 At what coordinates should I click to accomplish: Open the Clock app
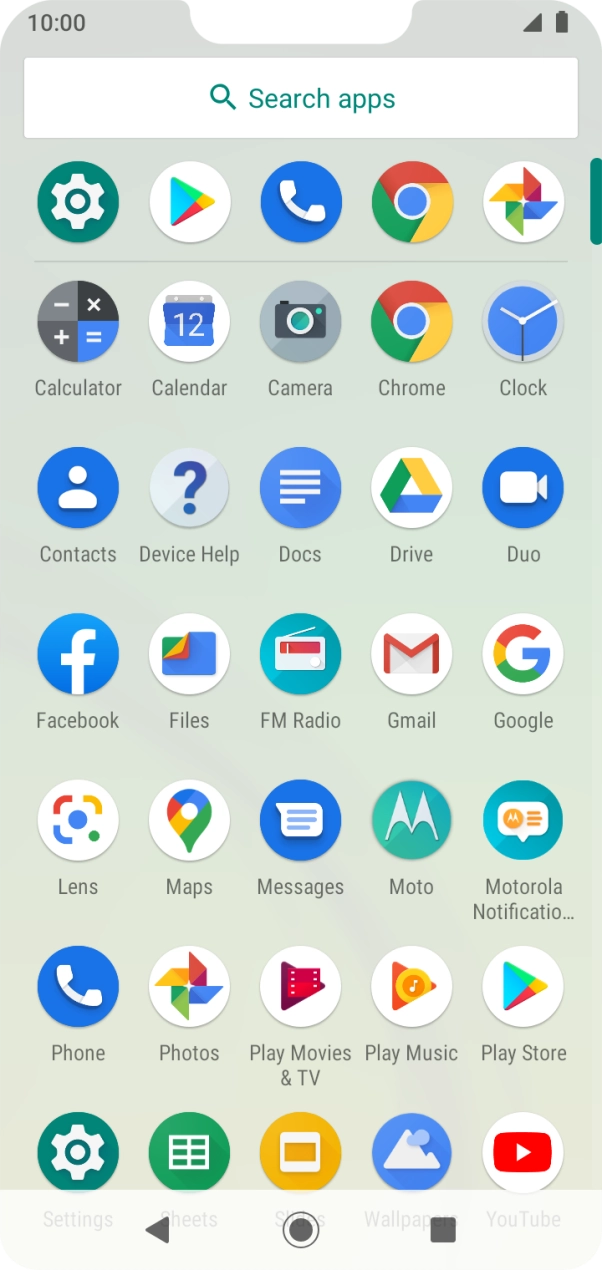coord(523,322)
